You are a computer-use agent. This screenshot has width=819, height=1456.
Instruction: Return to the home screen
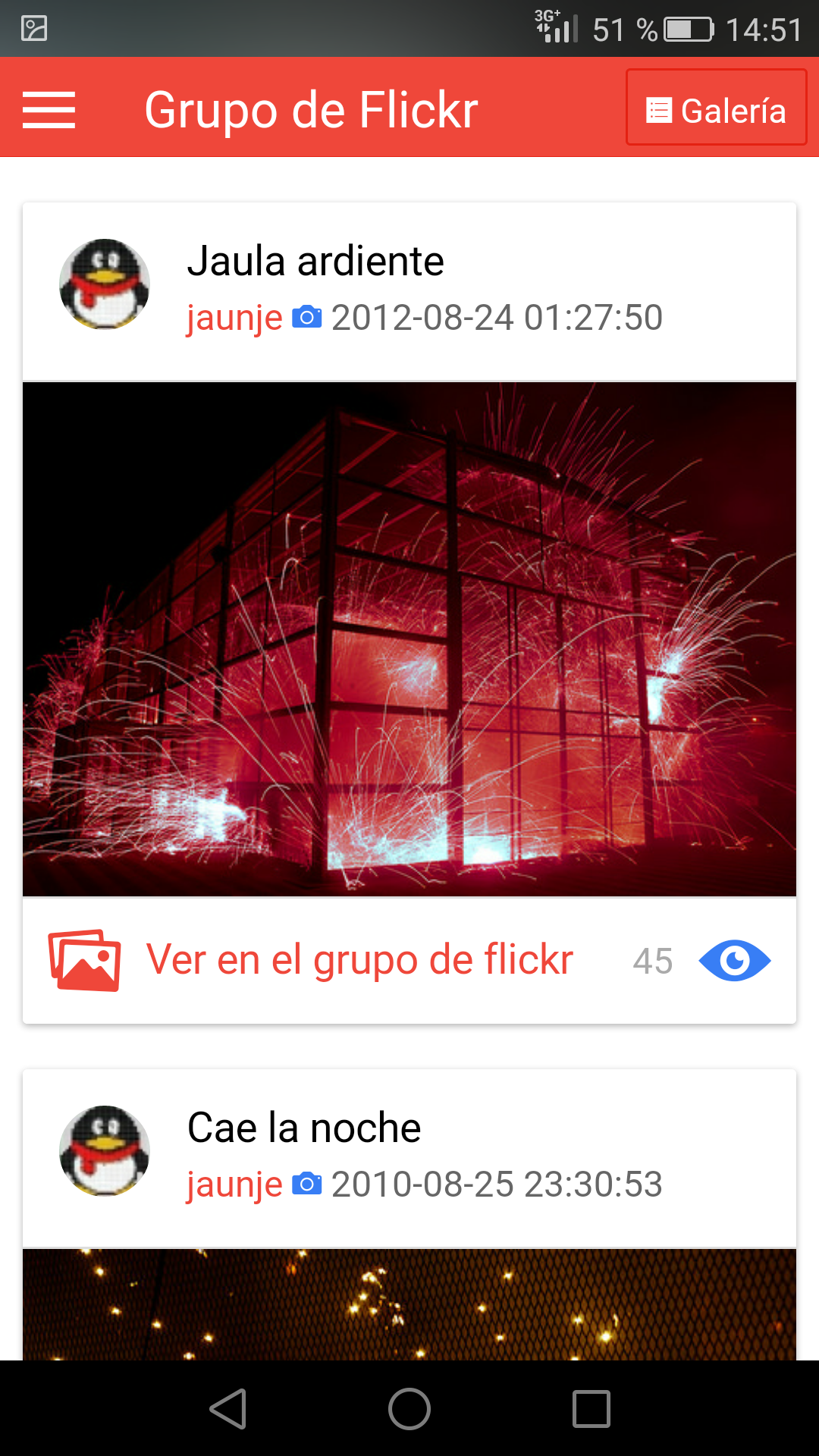(x=409, y=1409)
